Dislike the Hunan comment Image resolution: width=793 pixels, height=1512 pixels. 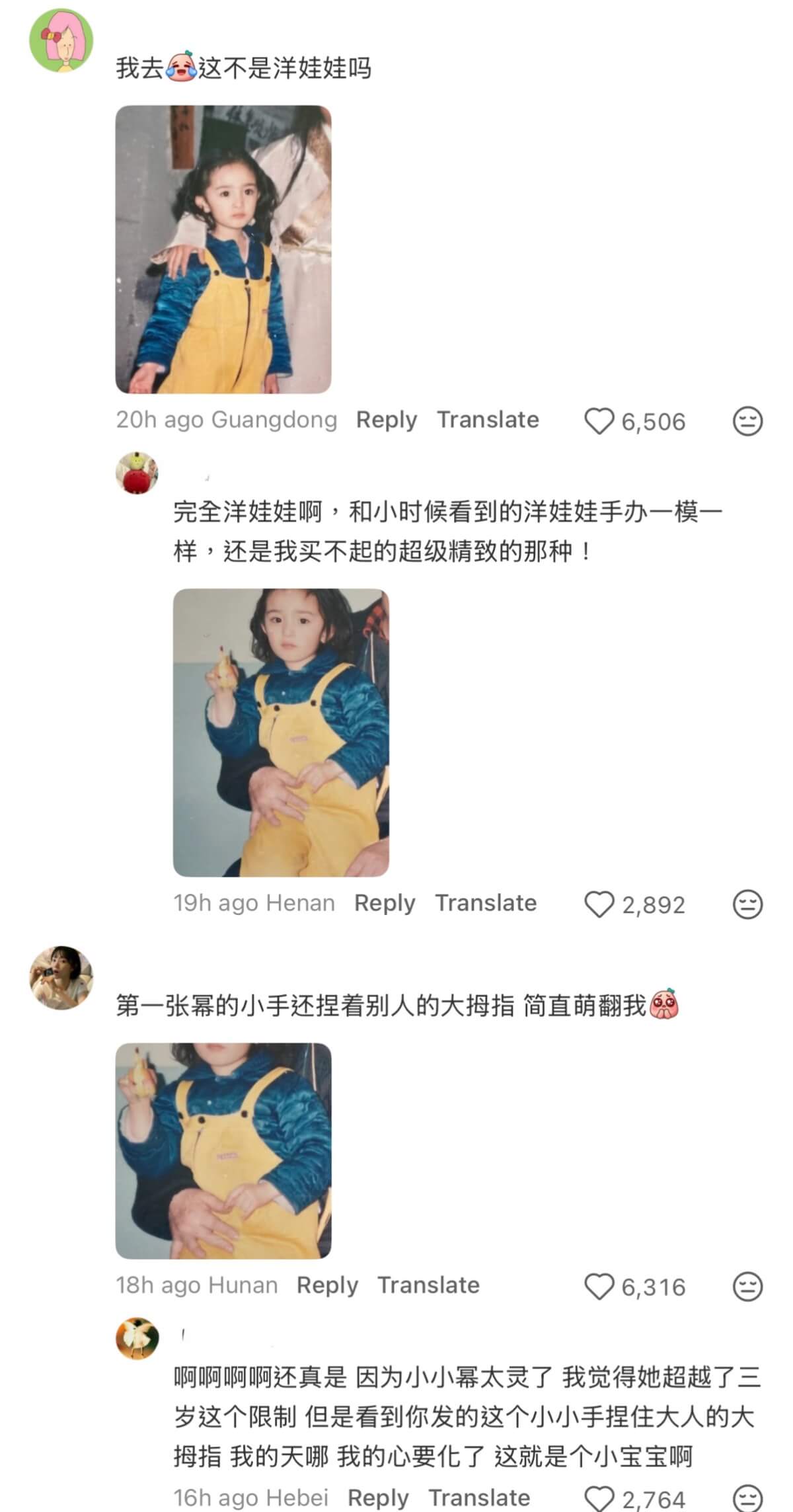click(x=747, y=1287)
